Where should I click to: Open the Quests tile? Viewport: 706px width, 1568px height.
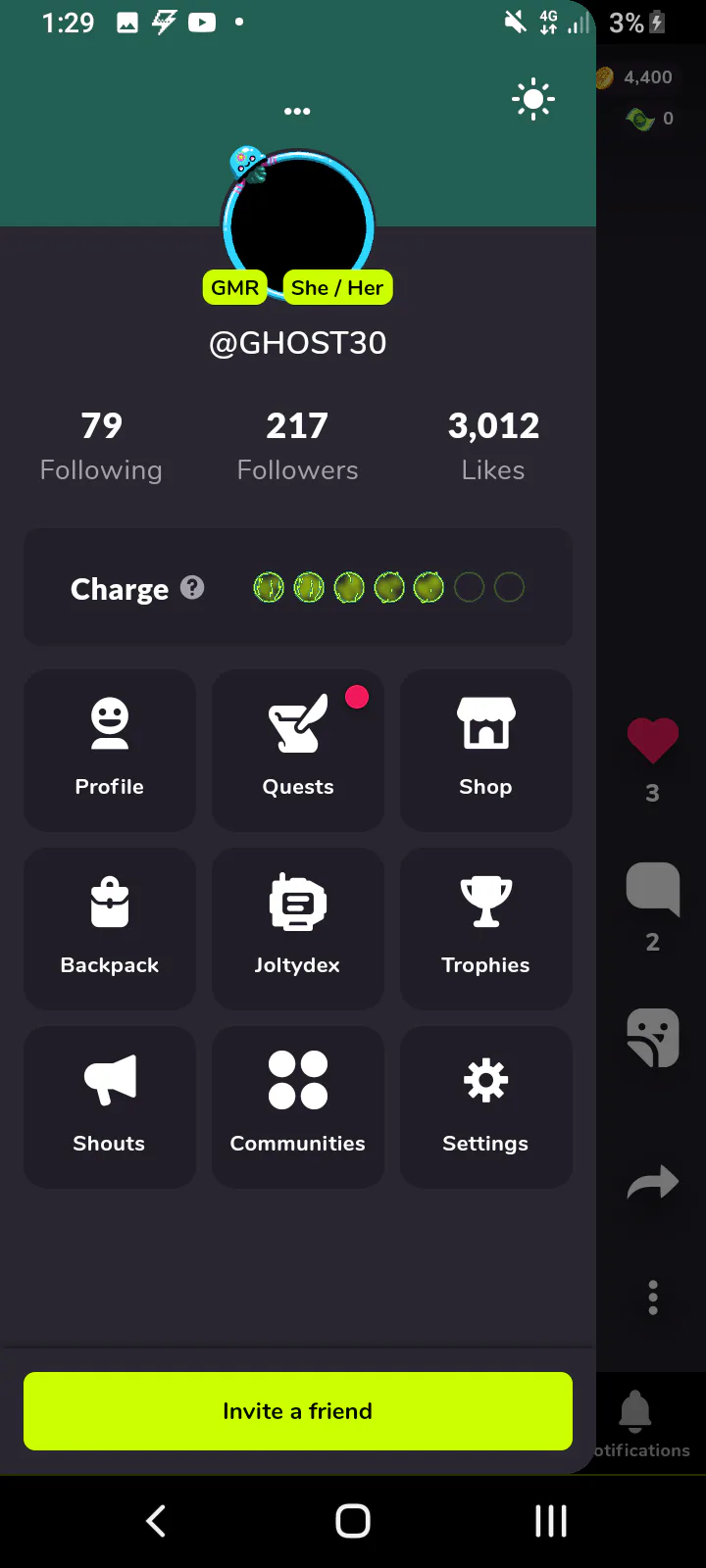point(298,751)
